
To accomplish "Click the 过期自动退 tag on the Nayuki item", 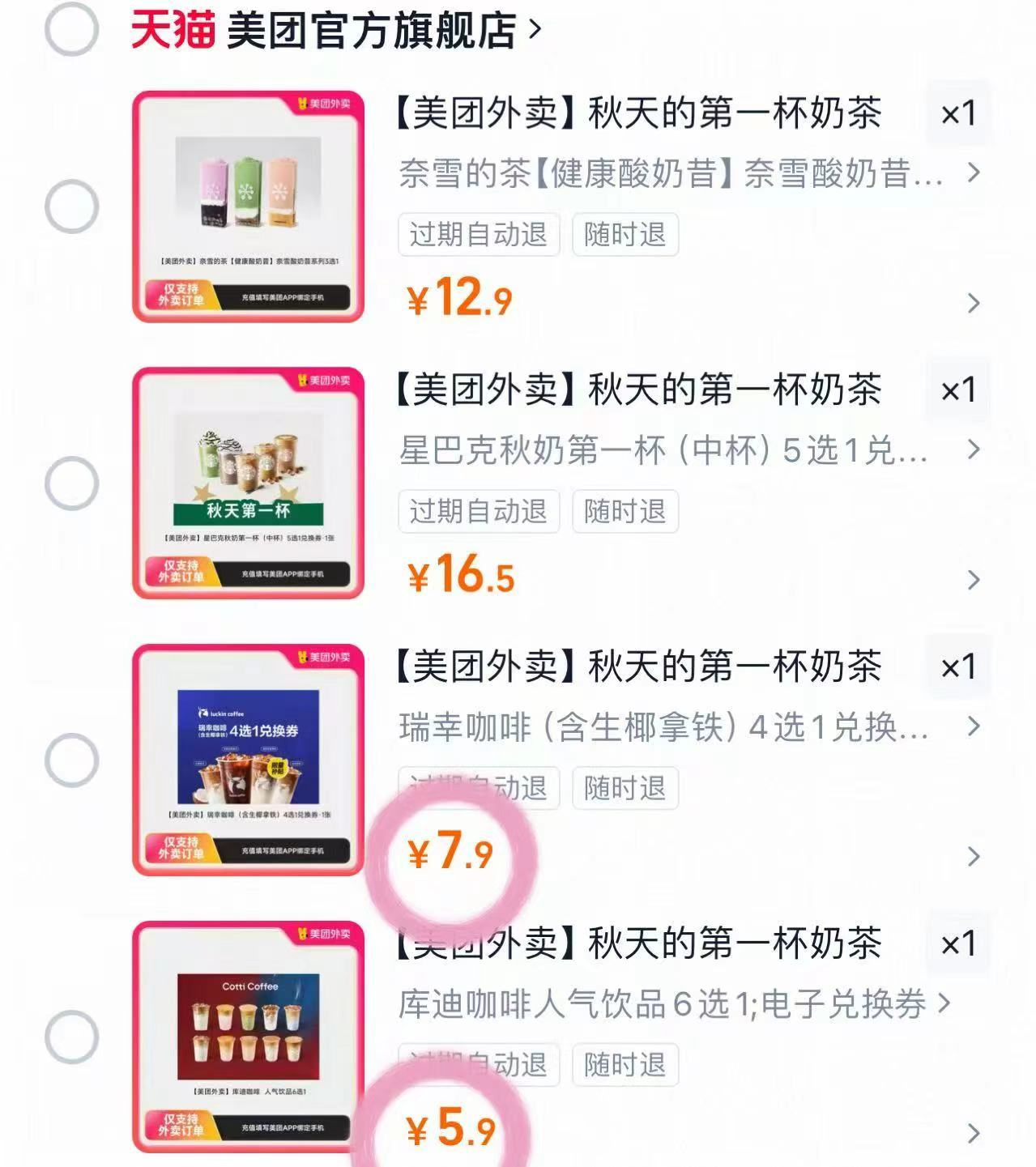I will click(x=478, y=235).
